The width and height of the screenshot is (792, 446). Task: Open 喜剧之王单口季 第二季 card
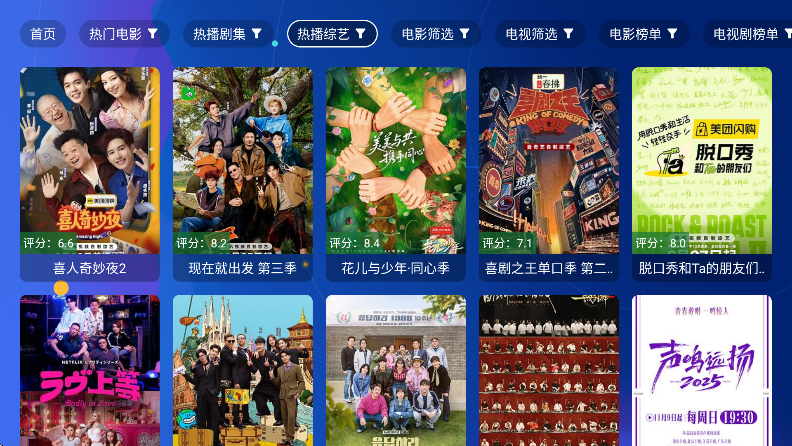click(549, 172)
